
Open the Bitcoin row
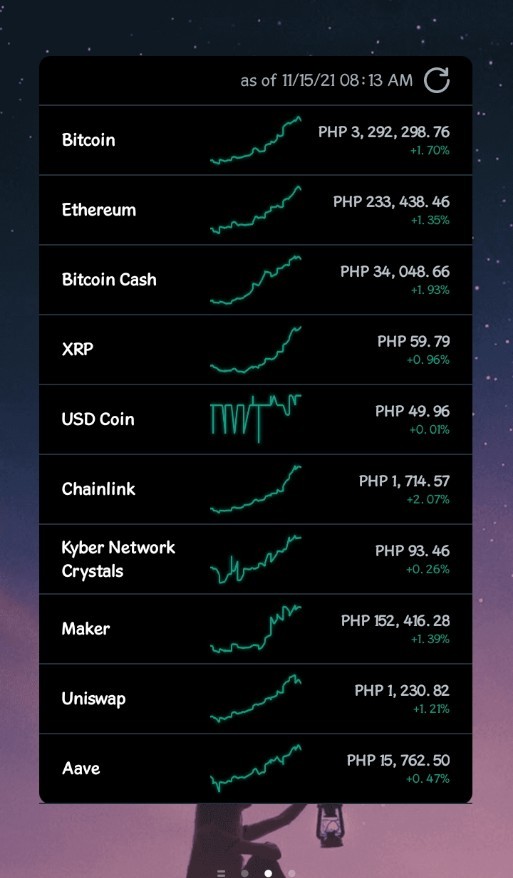(255, 140)
